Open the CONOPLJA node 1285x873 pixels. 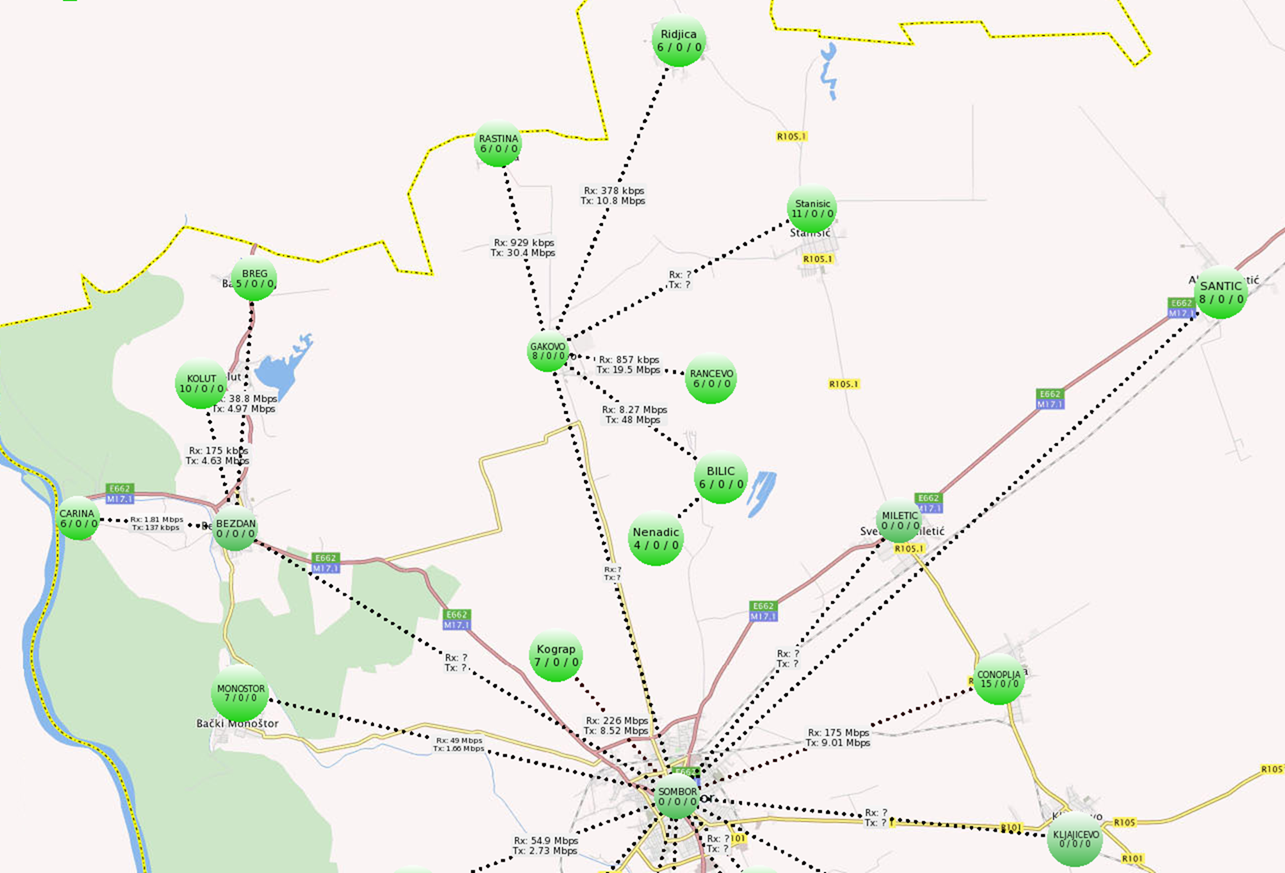pyautogui.click(x=999, y=679)
